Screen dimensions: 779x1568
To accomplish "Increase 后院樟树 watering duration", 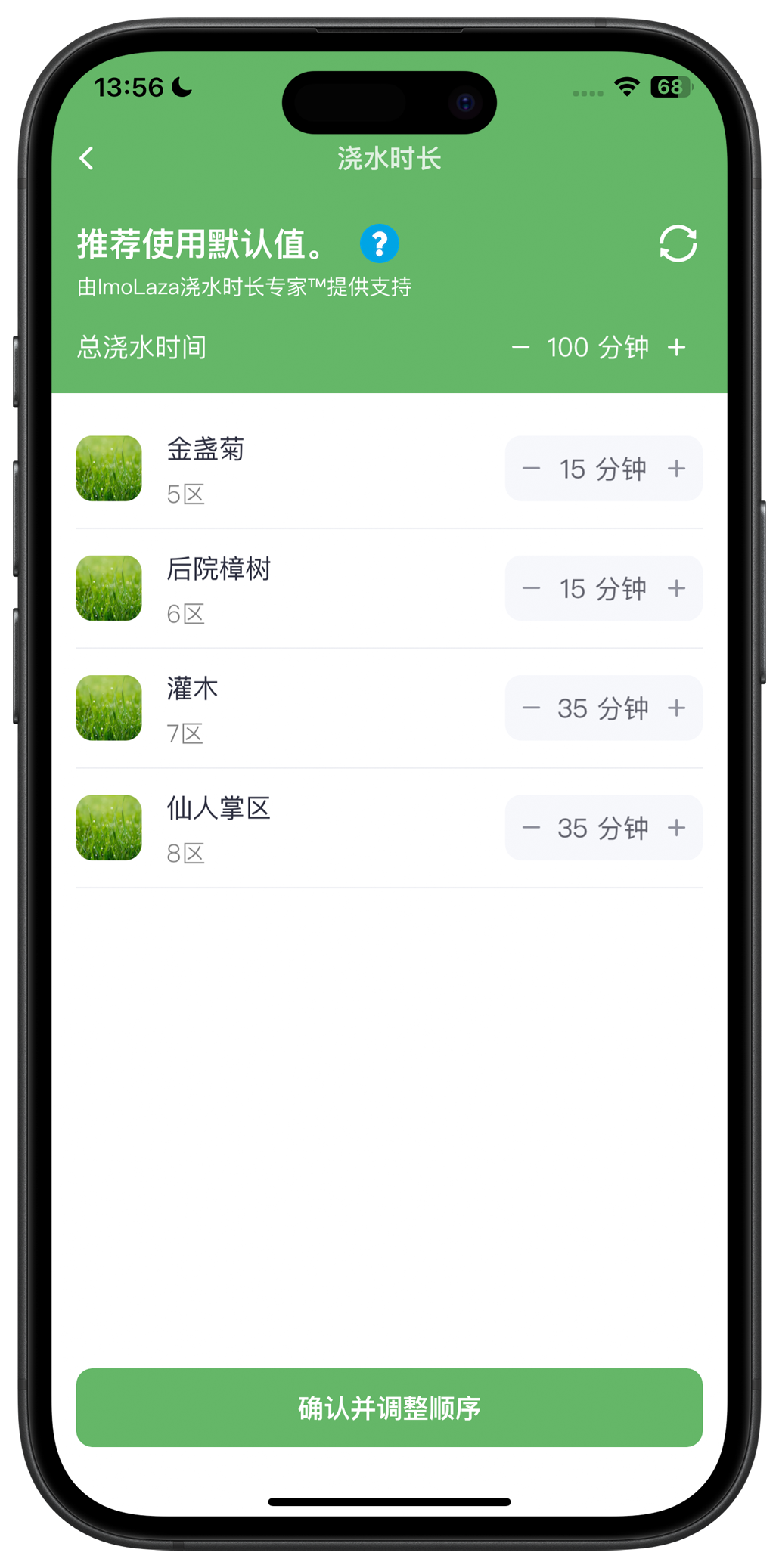I will (677, 588).
